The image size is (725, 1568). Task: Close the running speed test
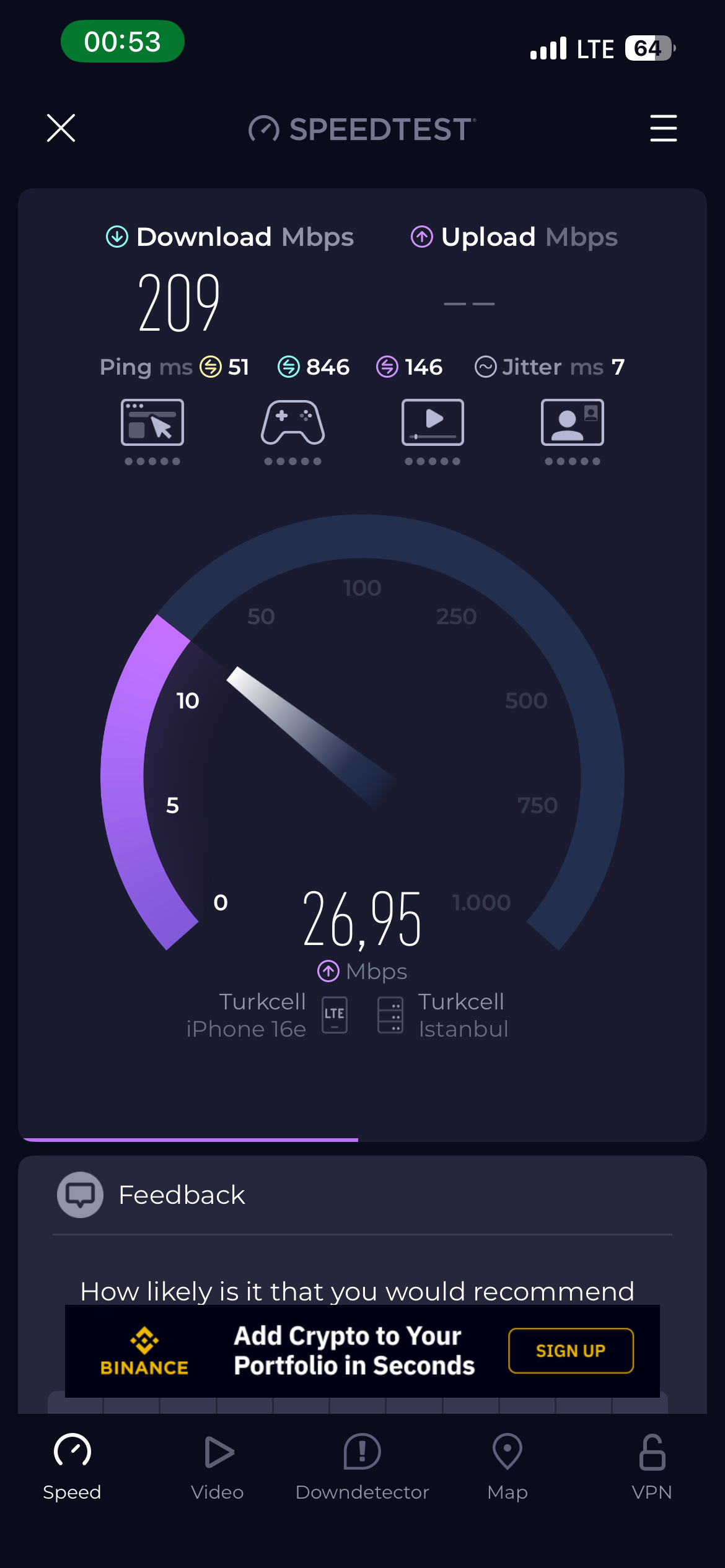61,128
